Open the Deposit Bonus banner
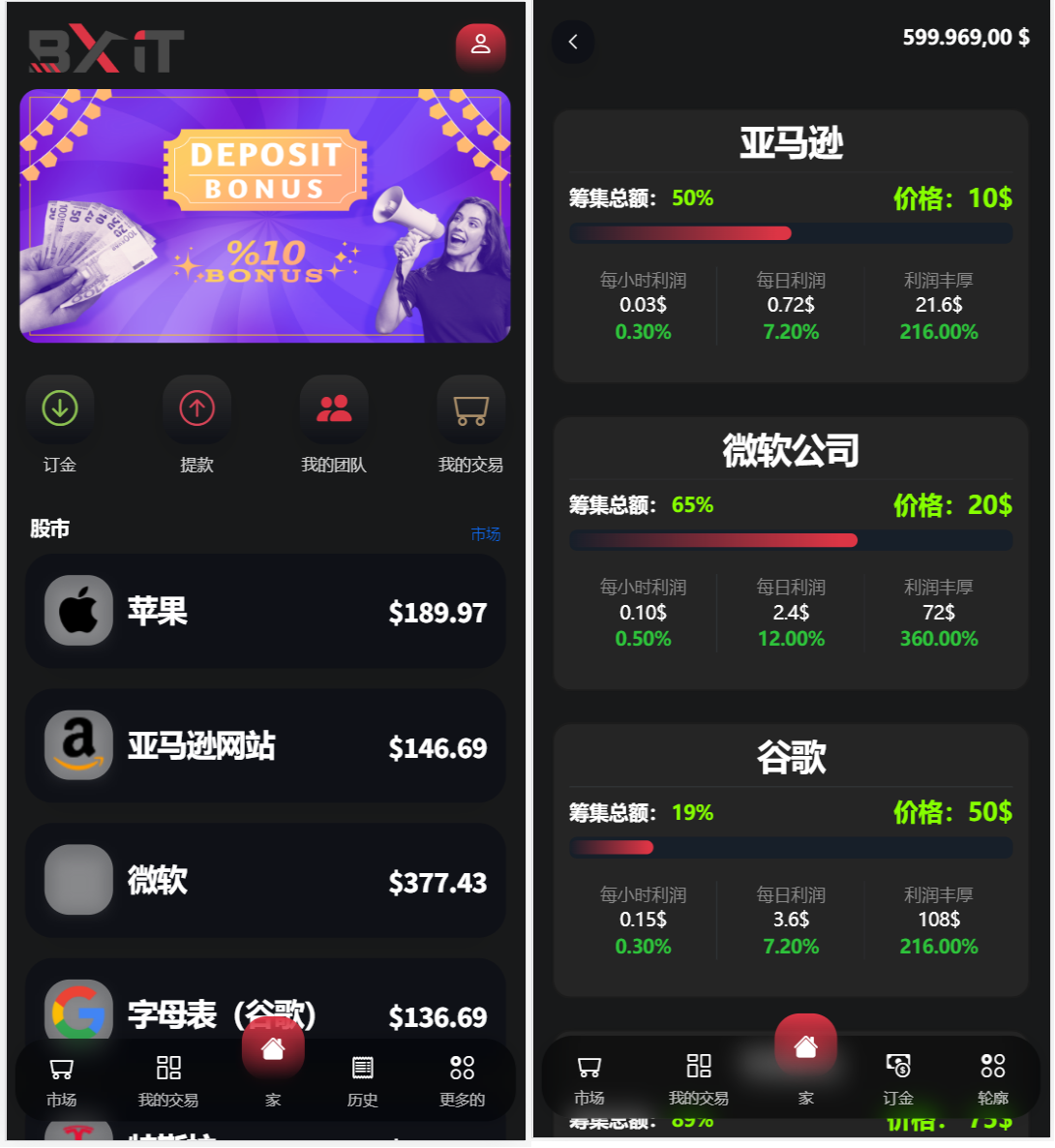 264,216
